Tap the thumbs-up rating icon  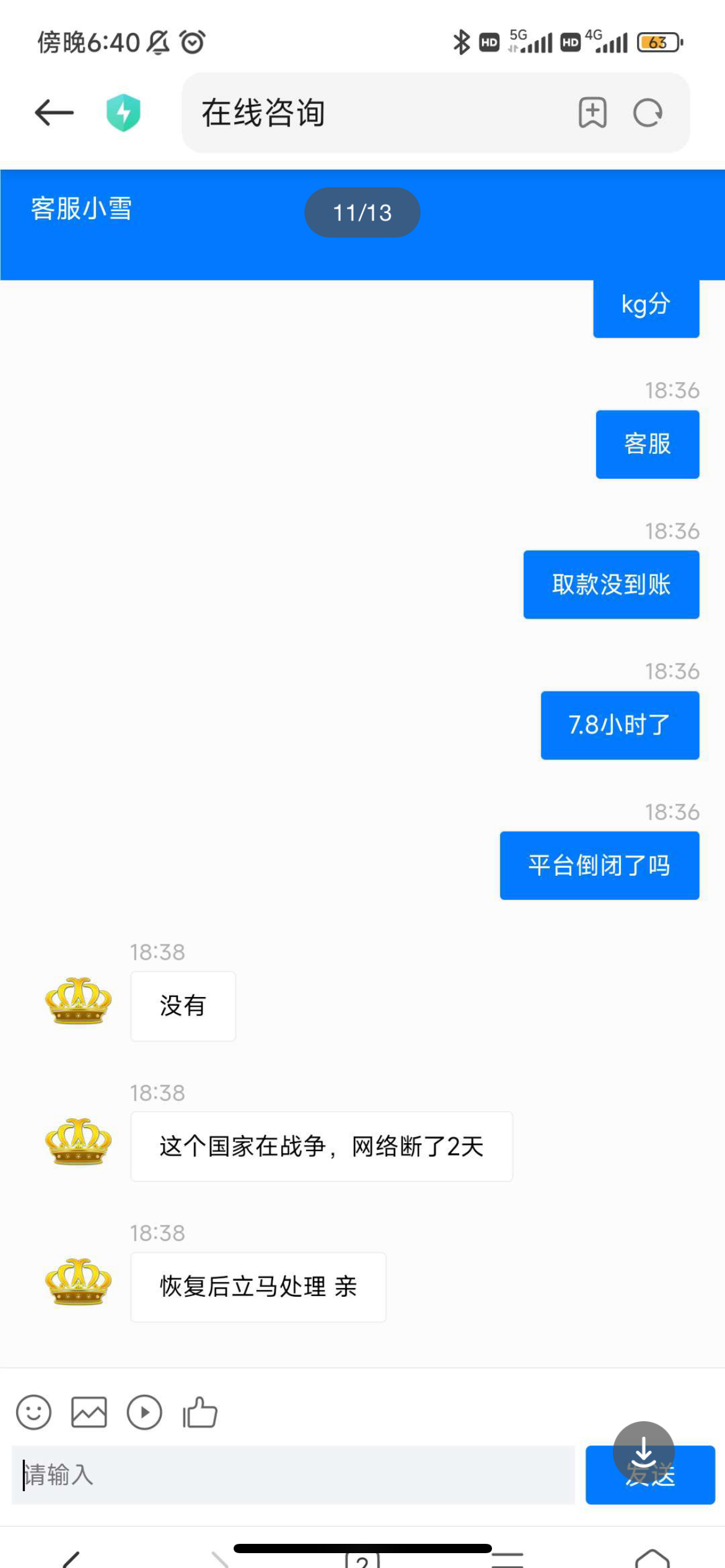pos(200,1412)
